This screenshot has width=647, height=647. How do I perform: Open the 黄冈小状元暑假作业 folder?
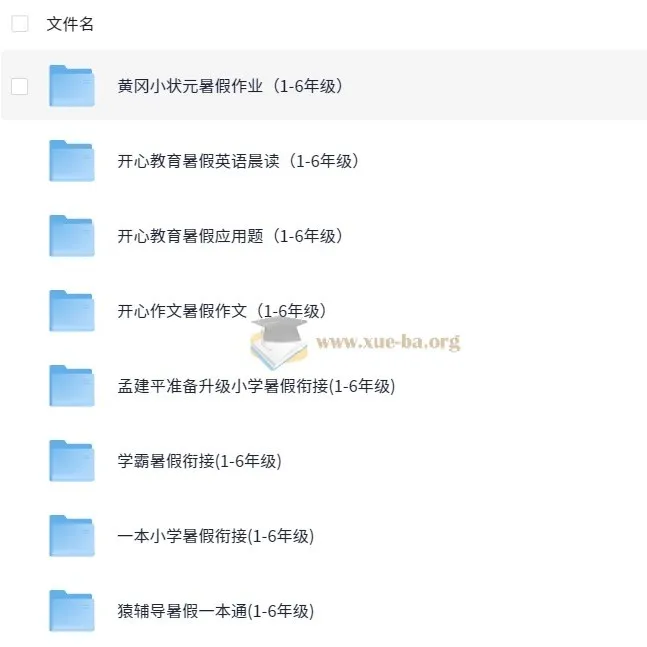[230, 86]
